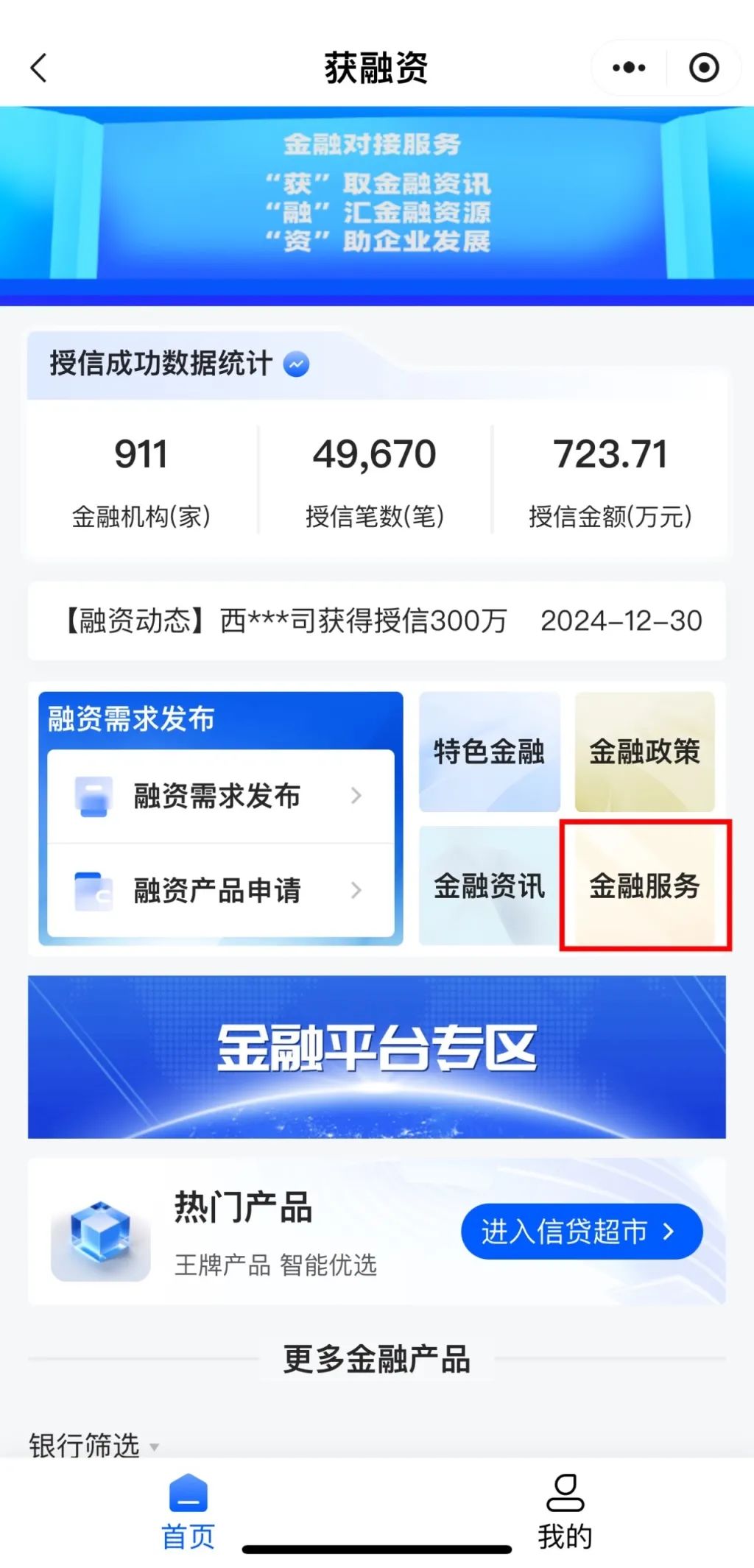Open the three-dot mini program menu
Viewport: 754px width, 1568px height.
coord(629,68)
